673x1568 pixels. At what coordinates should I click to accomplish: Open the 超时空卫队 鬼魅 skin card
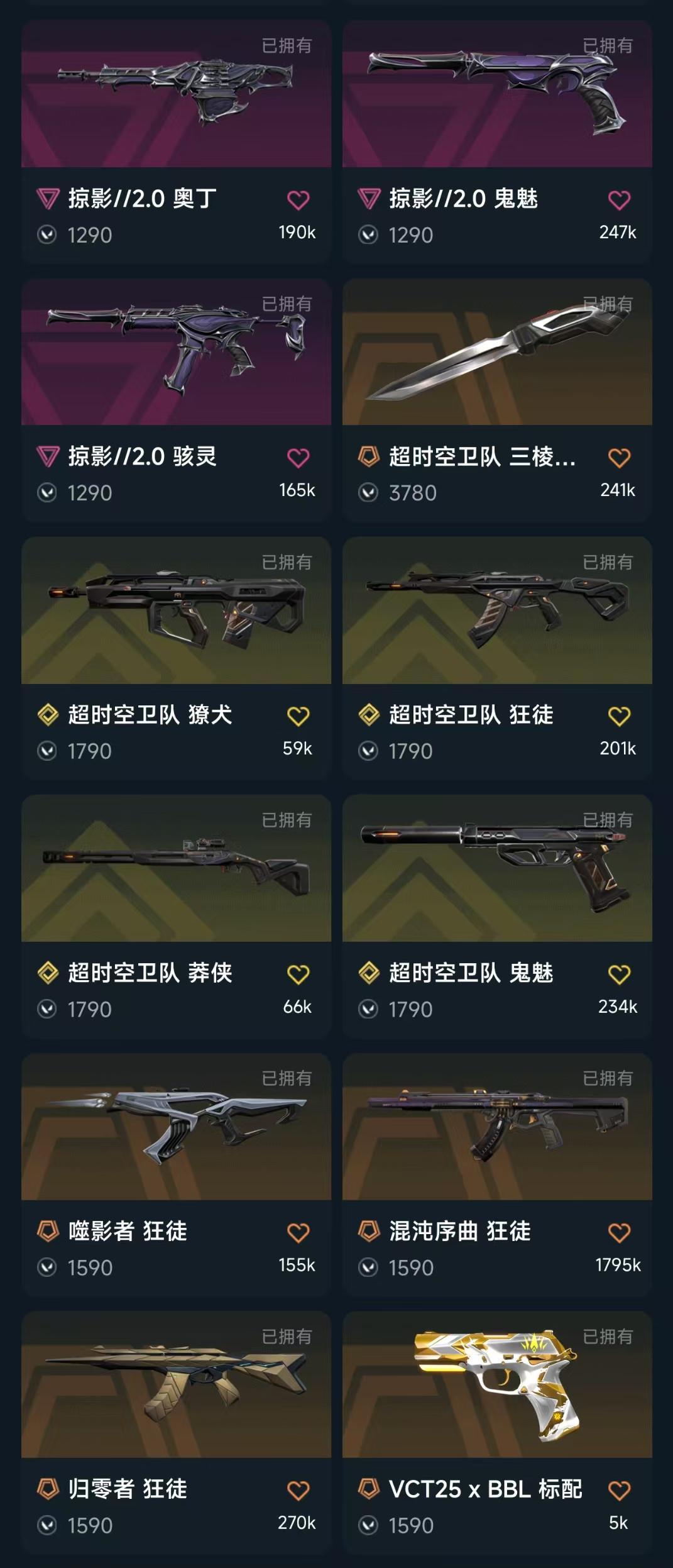point(496,868)
